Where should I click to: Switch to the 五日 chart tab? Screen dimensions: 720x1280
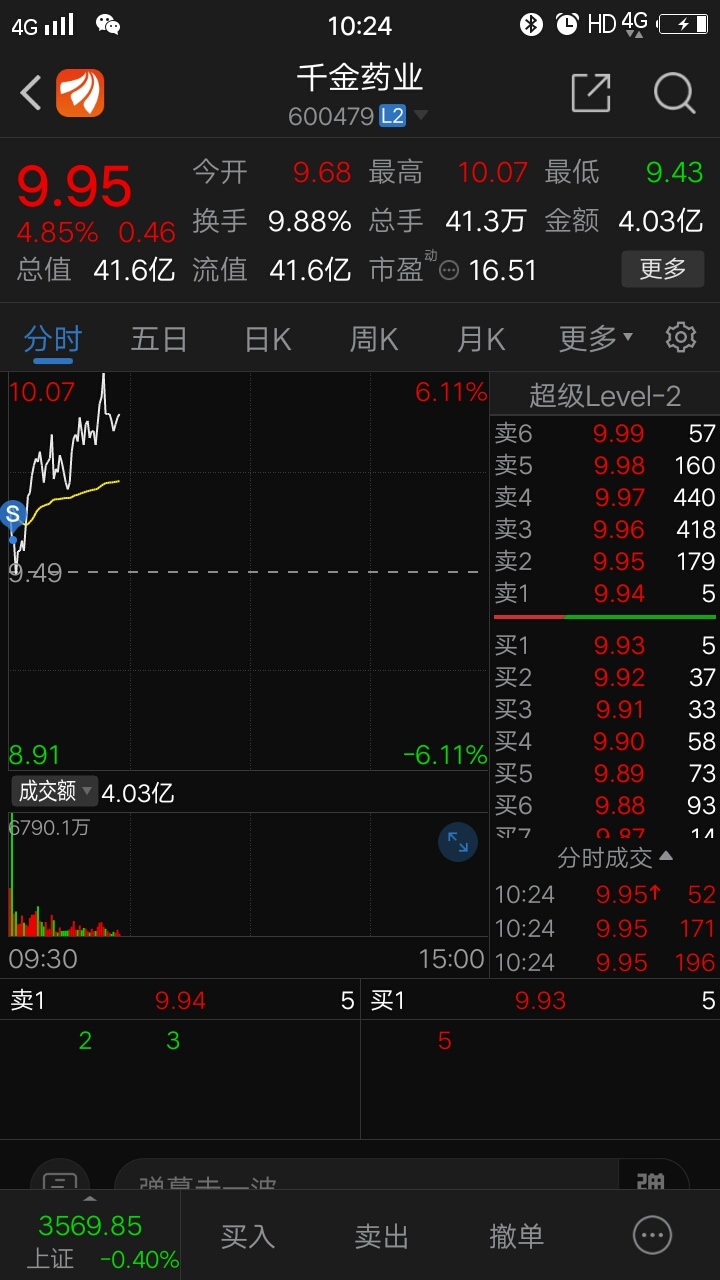pos(159,339)
